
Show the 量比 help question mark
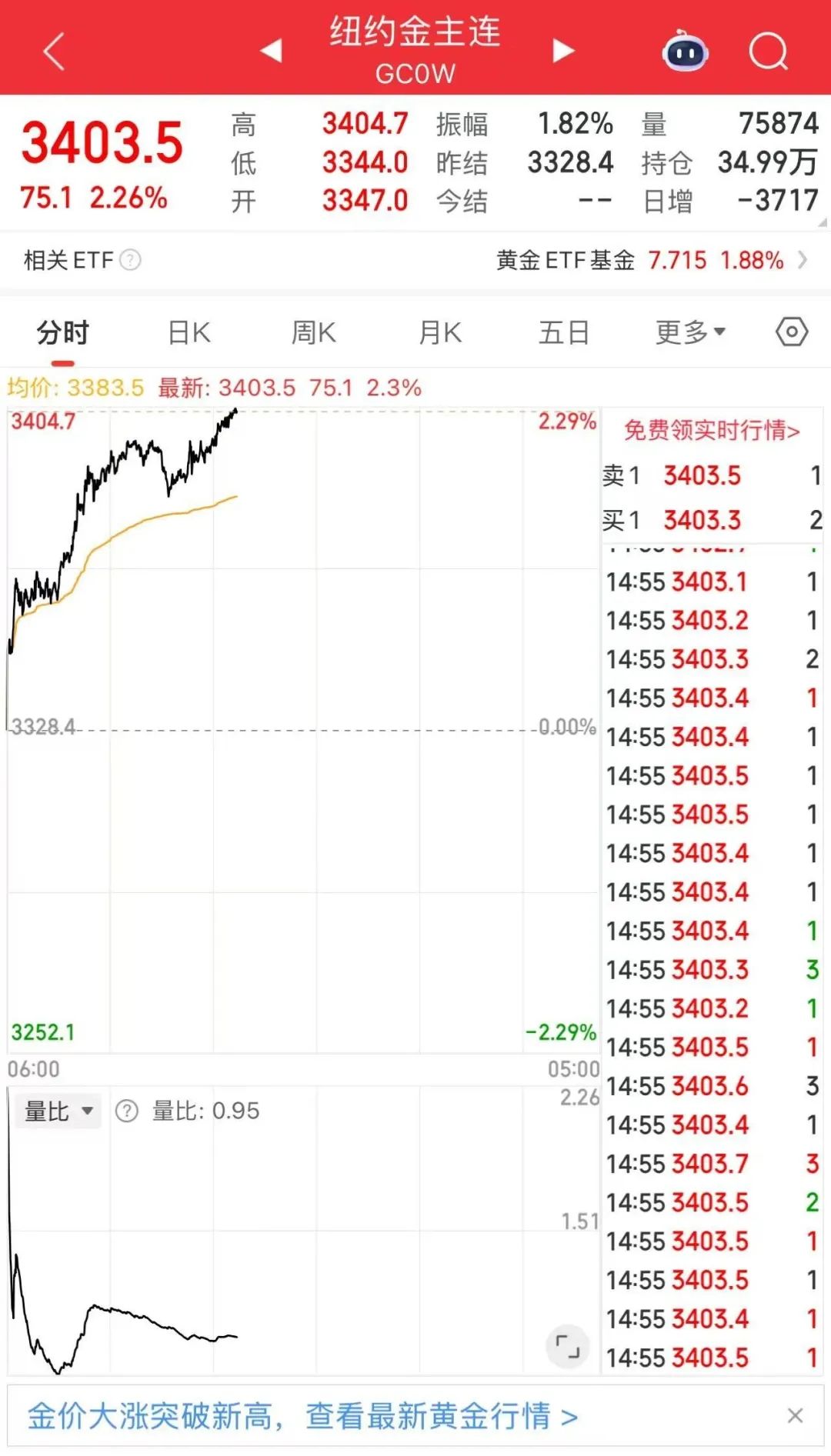click(127, 1111)
